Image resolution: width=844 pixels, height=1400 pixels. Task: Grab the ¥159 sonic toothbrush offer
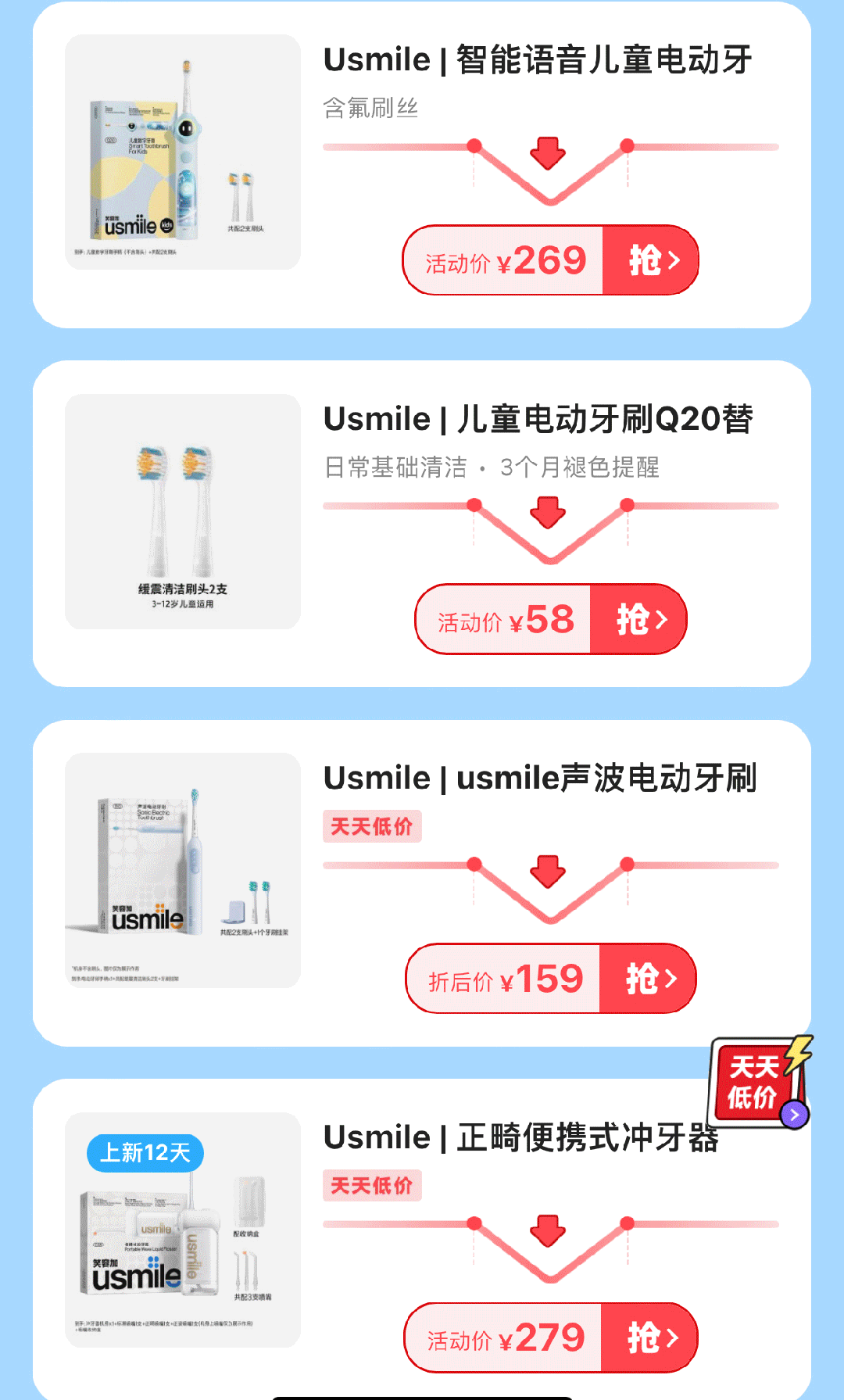pos(647,979)
